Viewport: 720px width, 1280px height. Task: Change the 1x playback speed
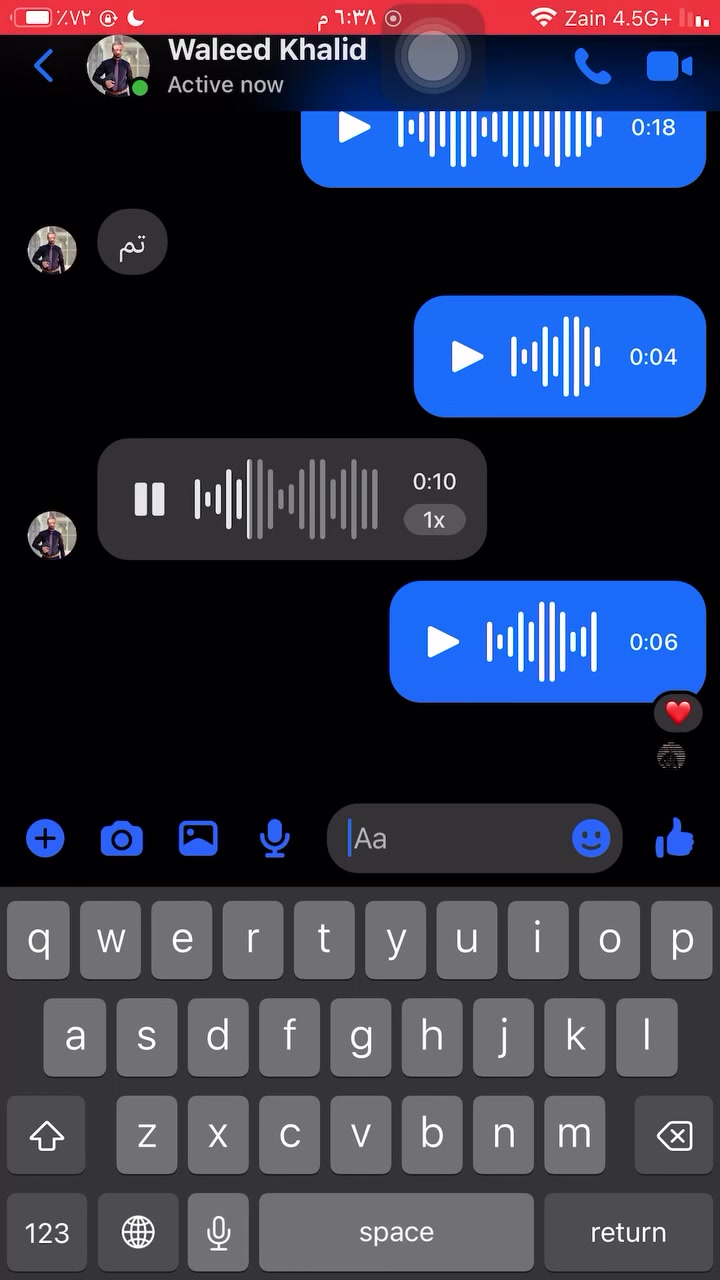pos(433,520)
